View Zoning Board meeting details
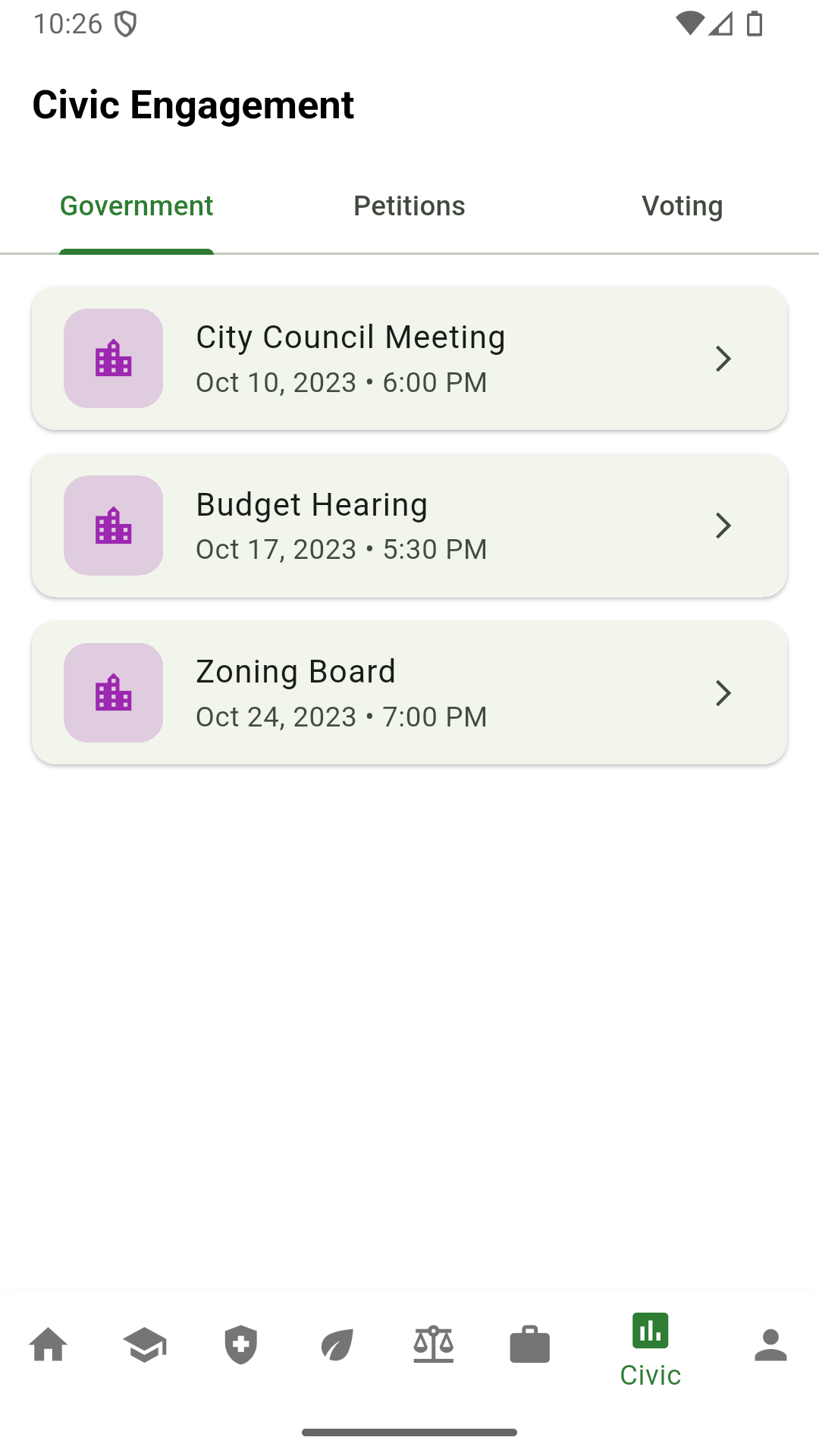The height and width of the screenshot is (1456, 819). [x=409, y=693]
